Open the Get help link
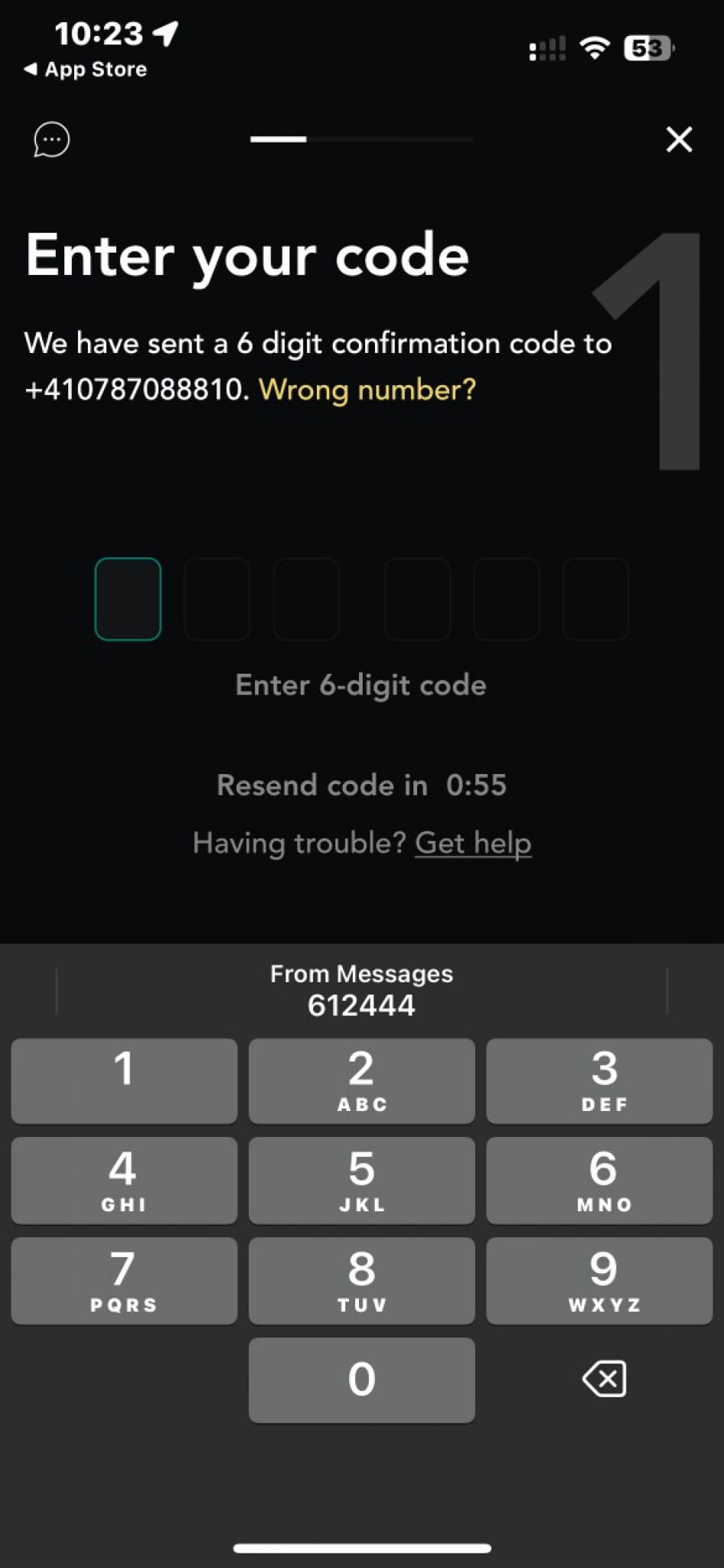The image size is (724, 1568). click(x=473, y=843)
